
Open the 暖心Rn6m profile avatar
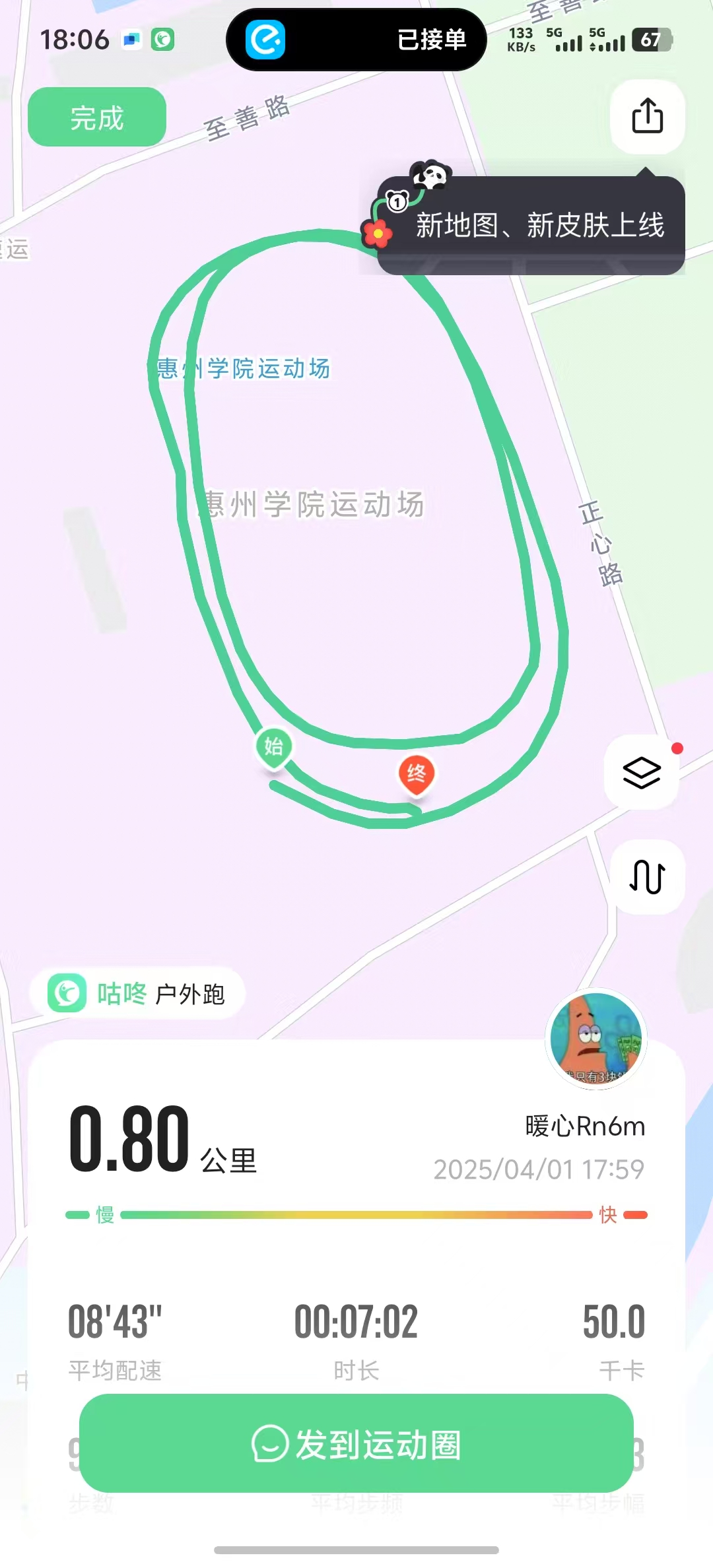(596, 1038)
